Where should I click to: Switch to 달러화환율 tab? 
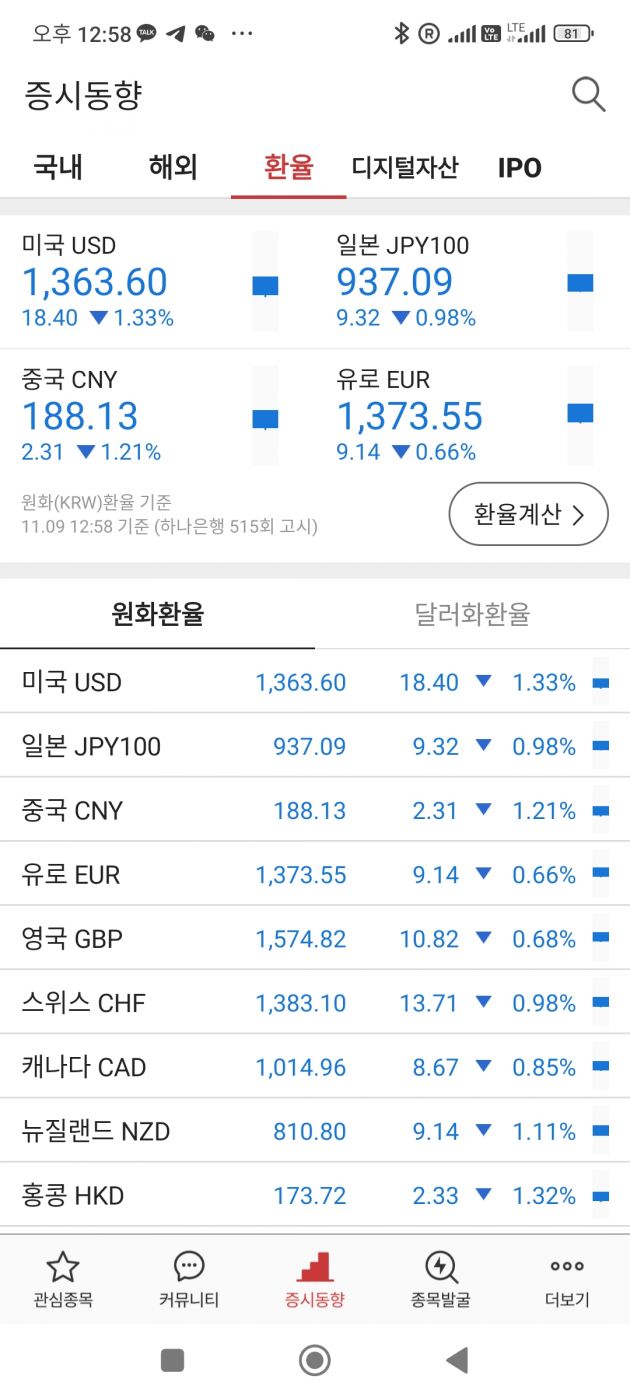pos(472,614)
